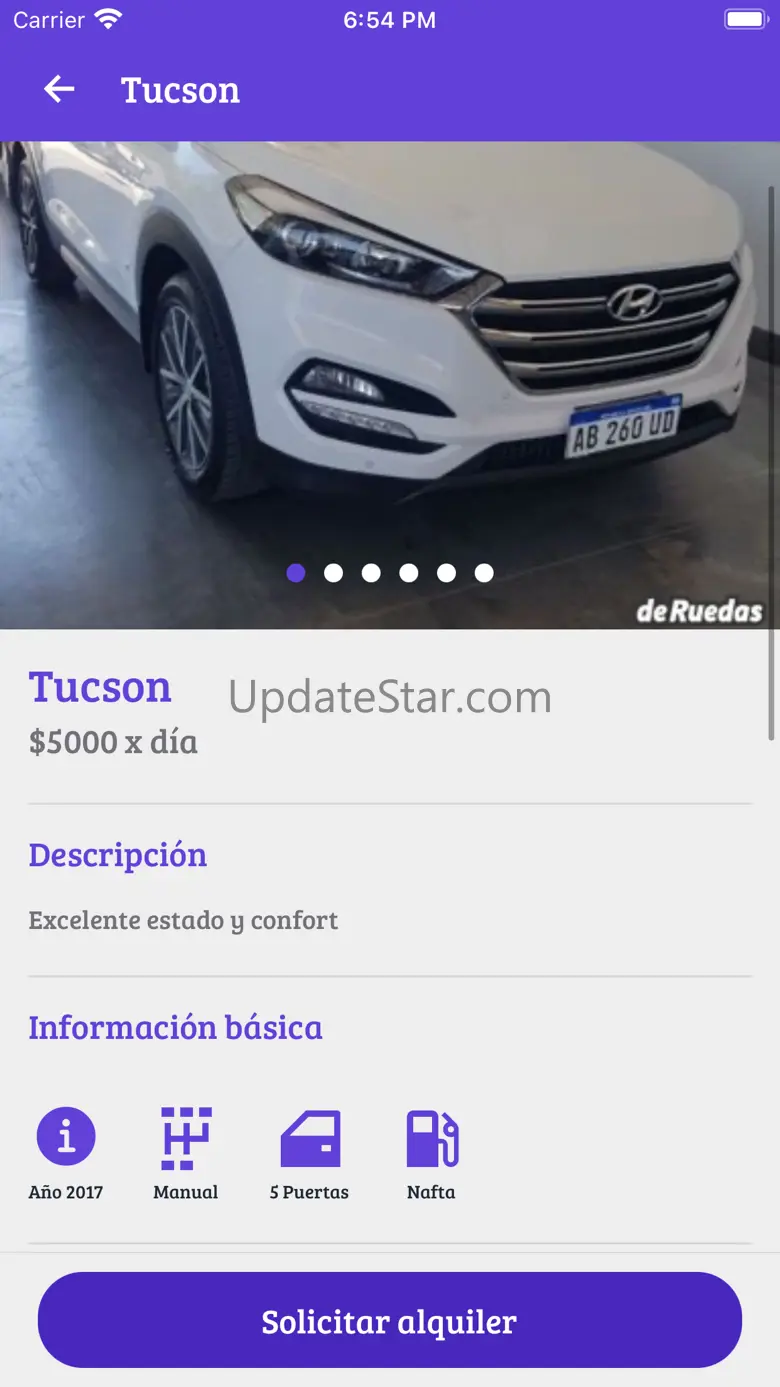Go back using the arrow icon

[59, 90]
